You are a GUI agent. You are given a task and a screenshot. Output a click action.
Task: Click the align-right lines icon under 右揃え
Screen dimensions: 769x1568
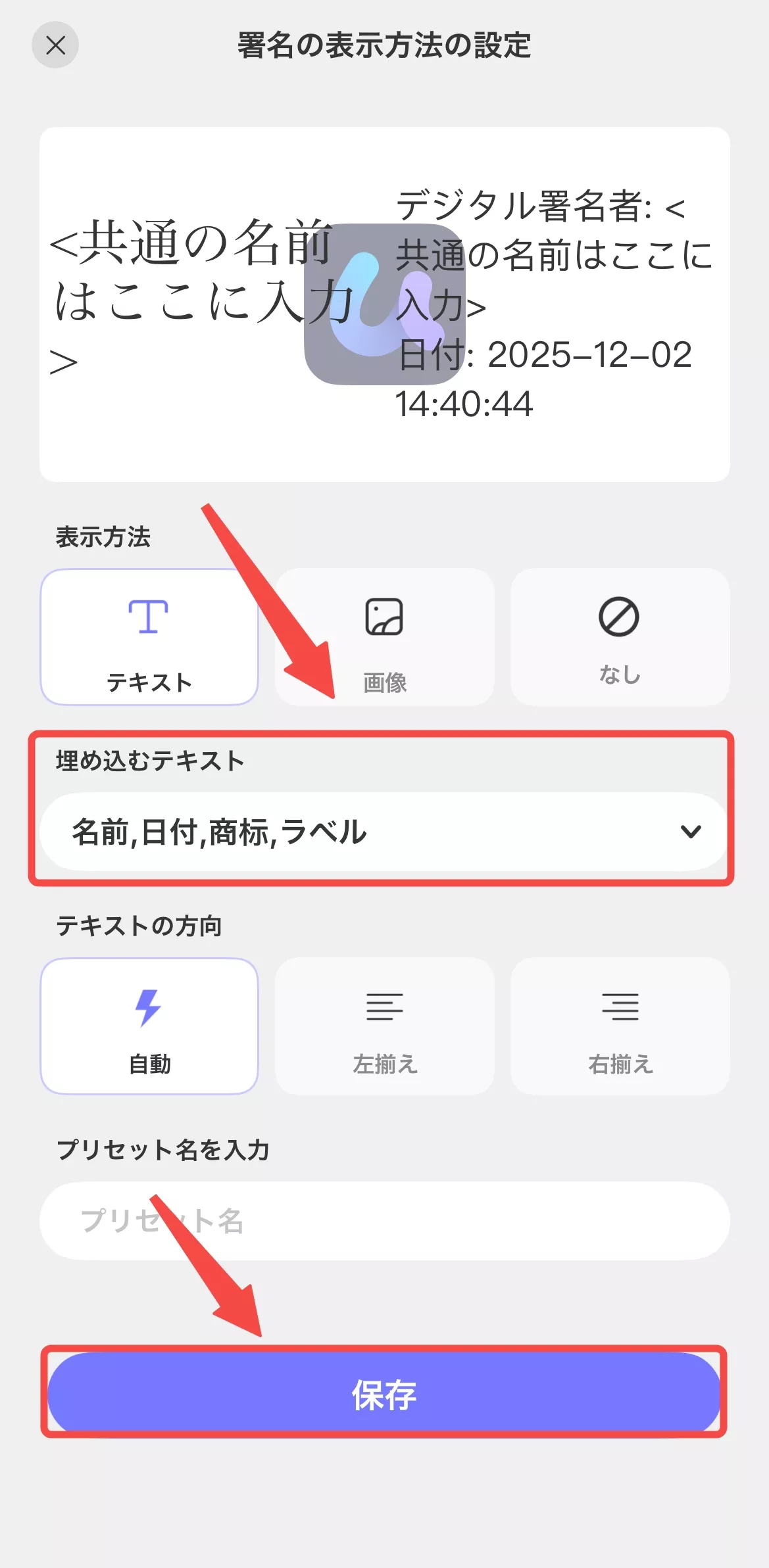click(620, 1008)
